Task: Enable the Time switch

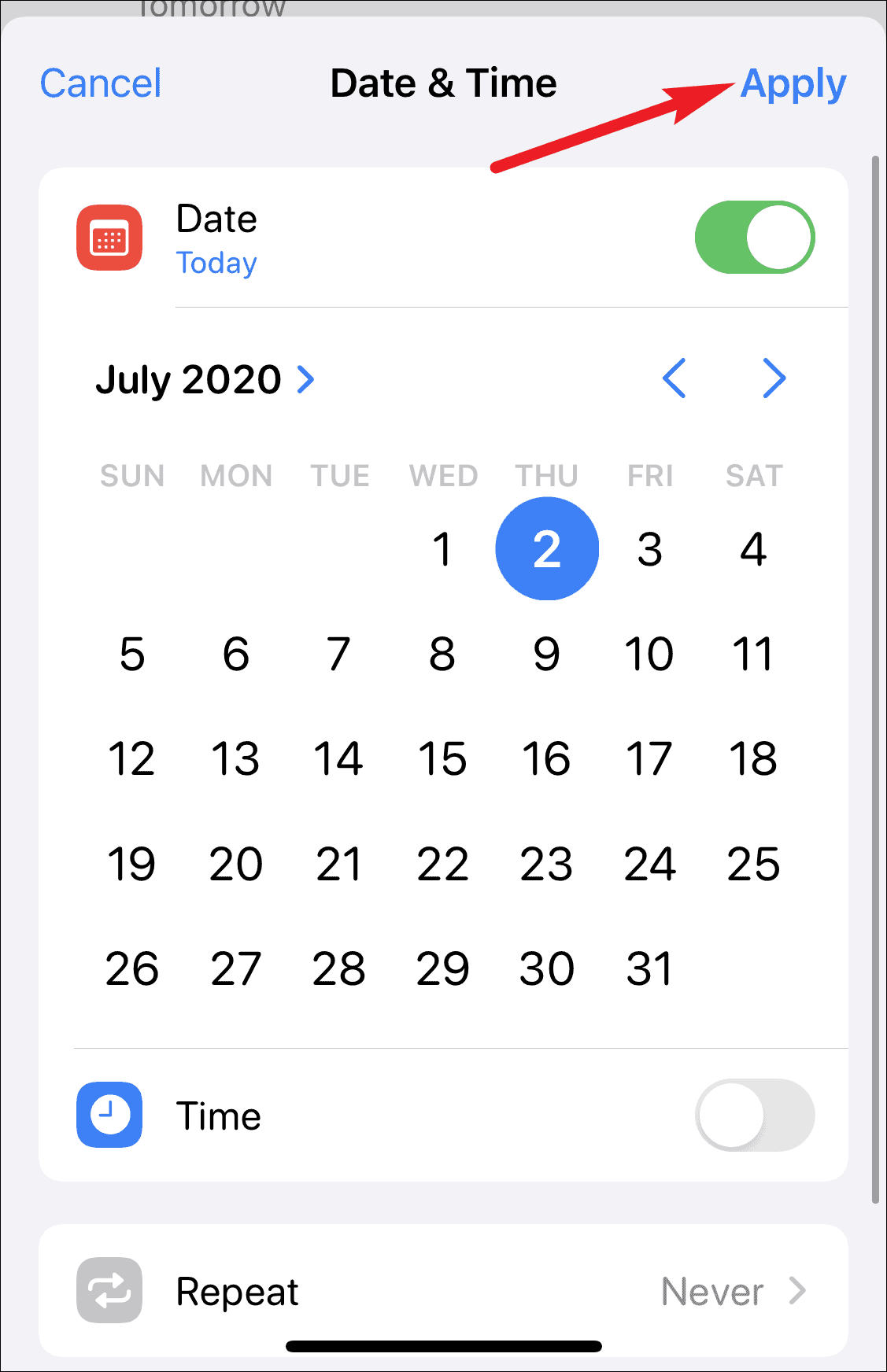Action: click(x=754, y=1116)
